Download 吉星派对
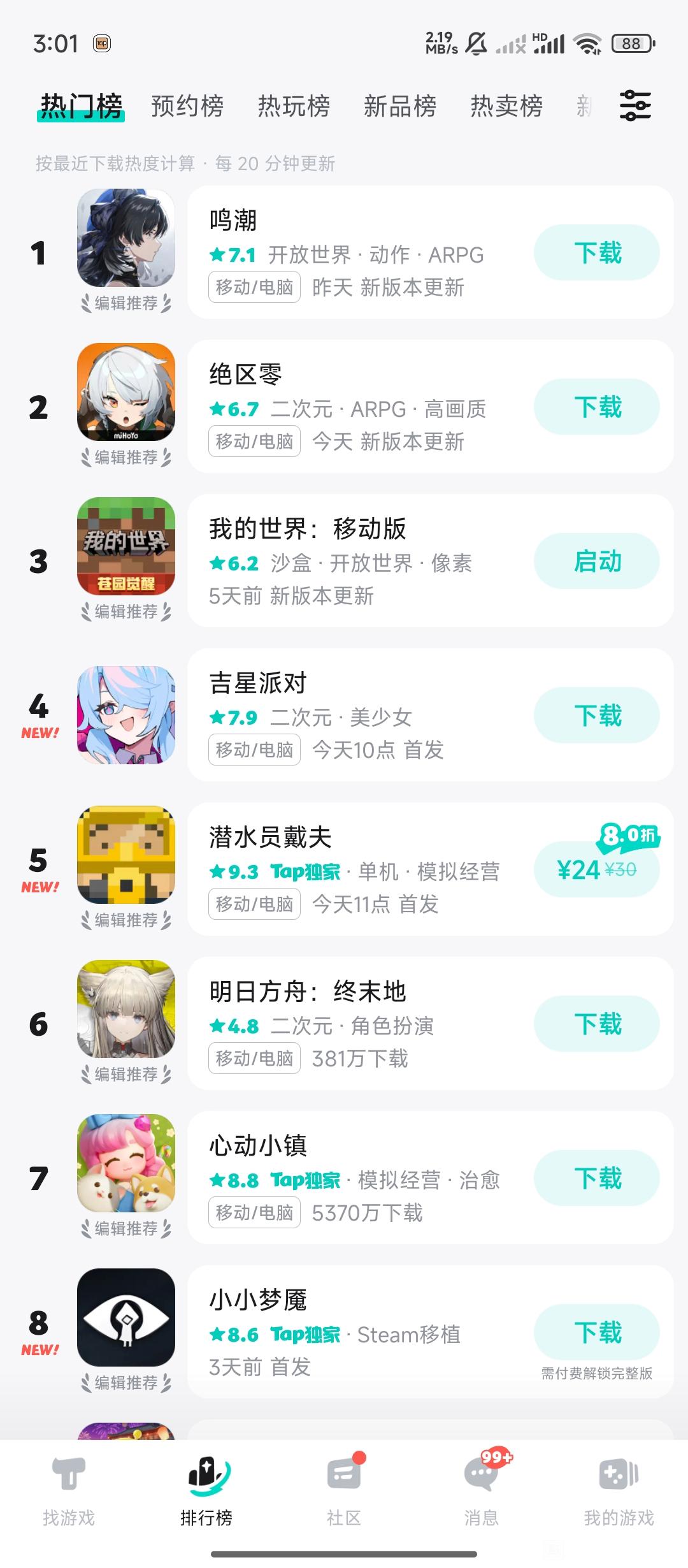This screenshot has width=688, height=1568. [x=596, y=715]
